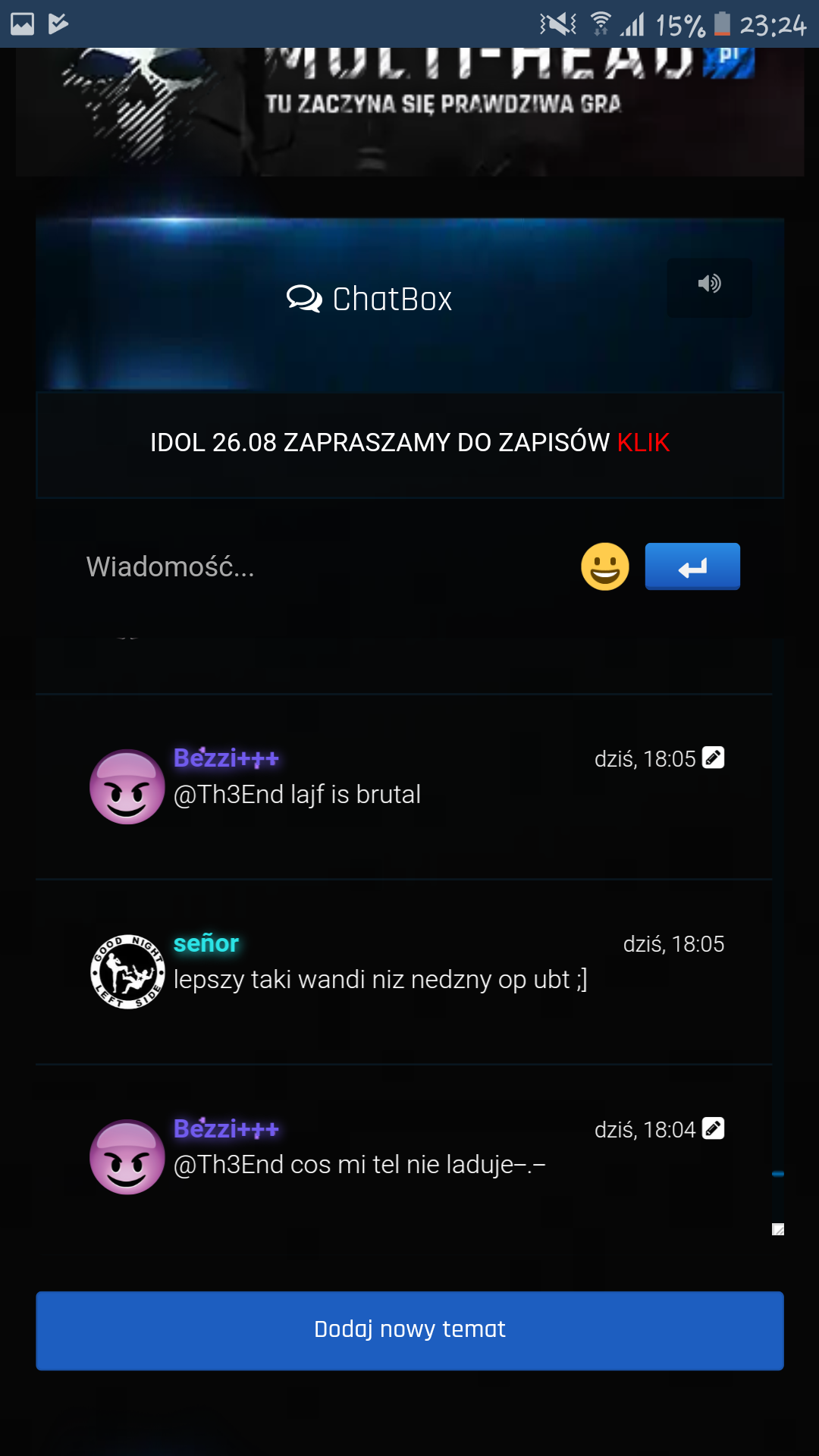Open señor's avatar
The width and height of the screenshot is (819, 1456).
pos(127,971)
